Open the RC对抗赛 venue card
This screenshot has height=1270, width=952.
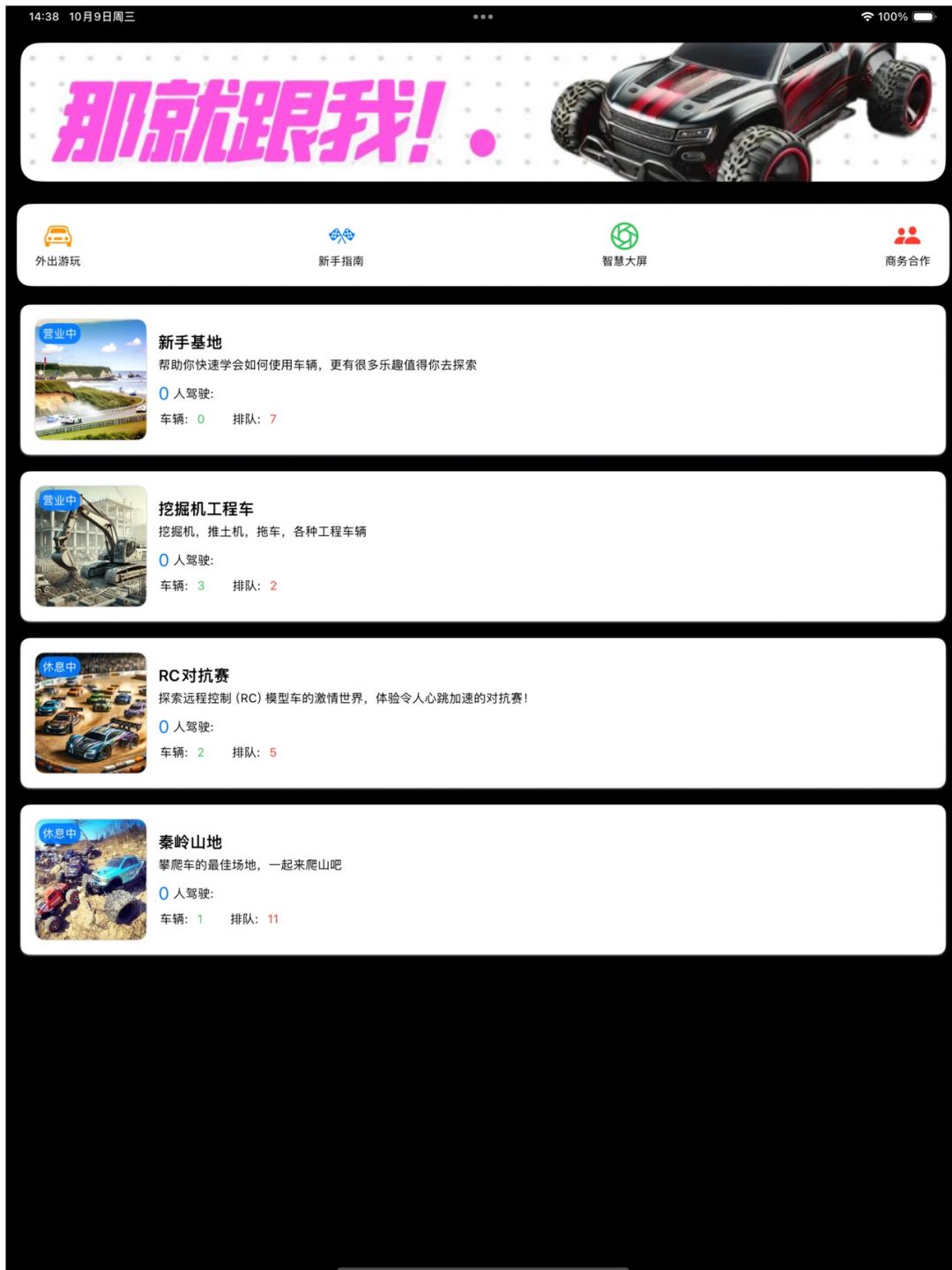[x=482, y=713]
